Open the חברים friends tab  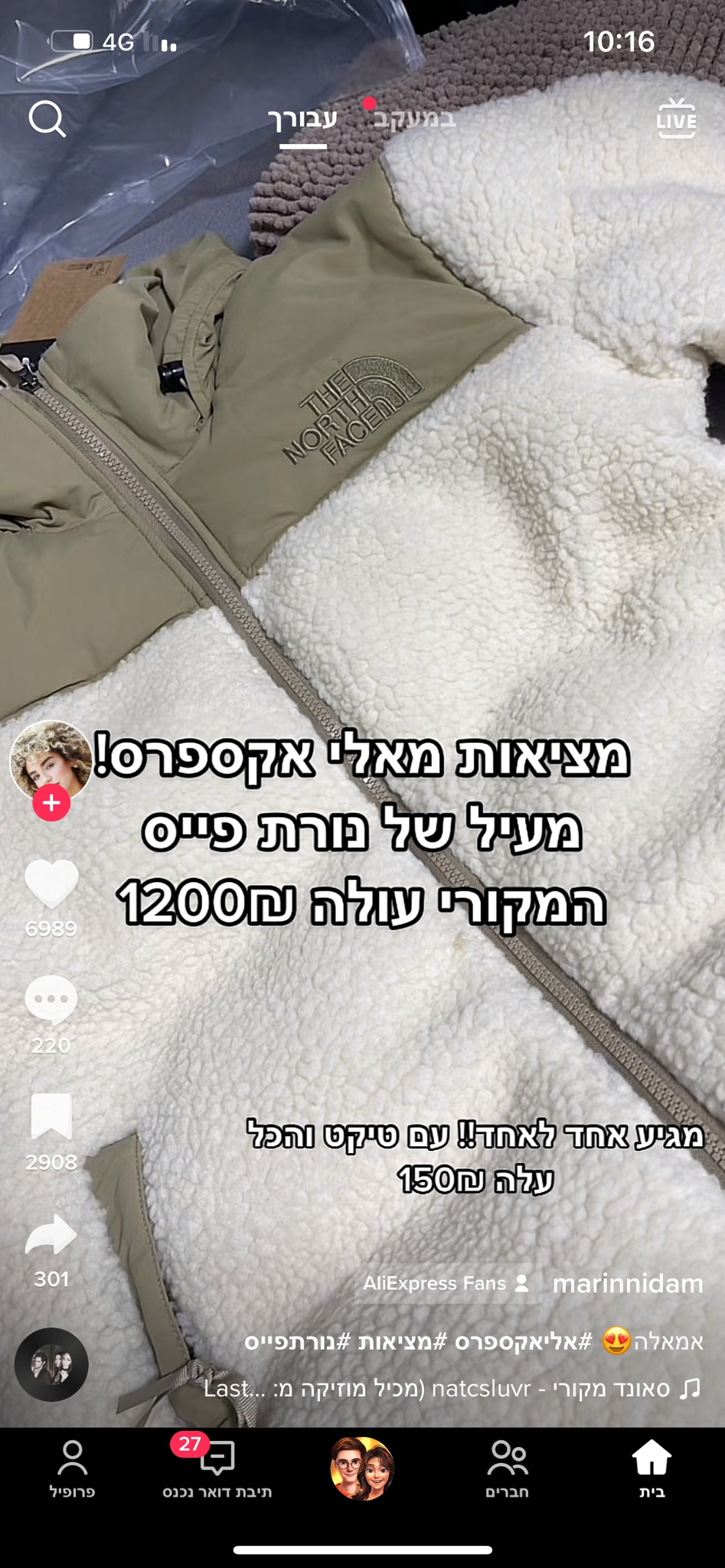tap(507, 1468)
